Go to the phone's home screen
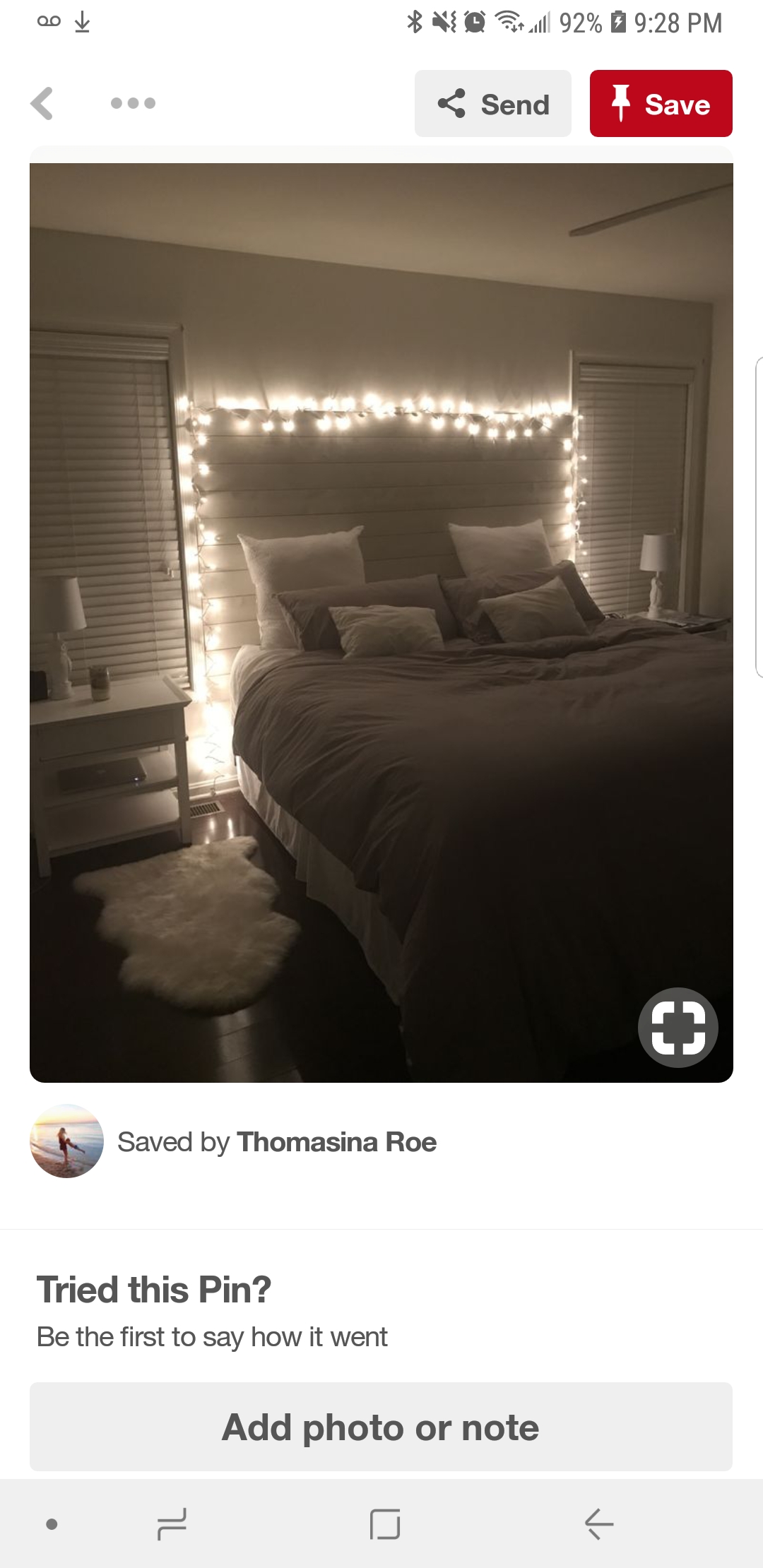Screen dimensions: 763x1568 [x=385, y=1524]
